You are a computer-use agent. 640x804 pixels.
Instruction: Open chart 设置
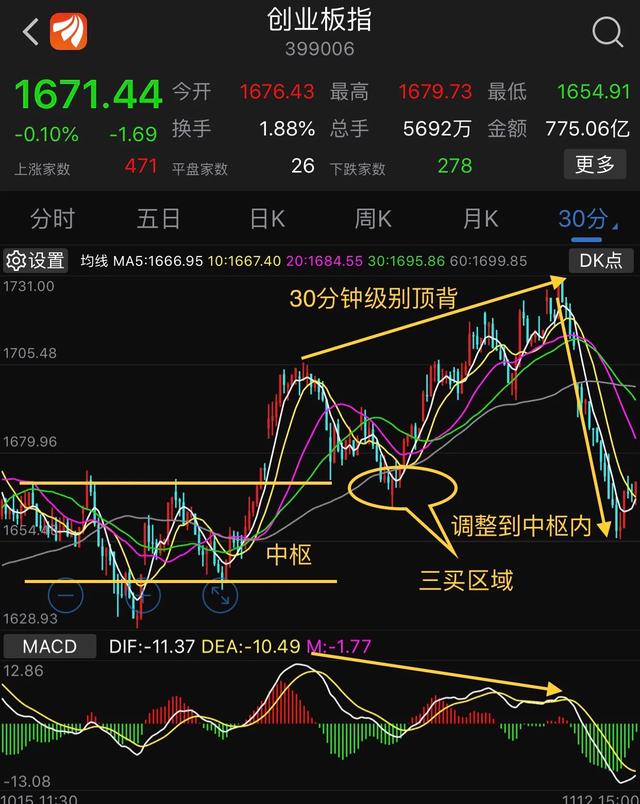click(36, 261)
